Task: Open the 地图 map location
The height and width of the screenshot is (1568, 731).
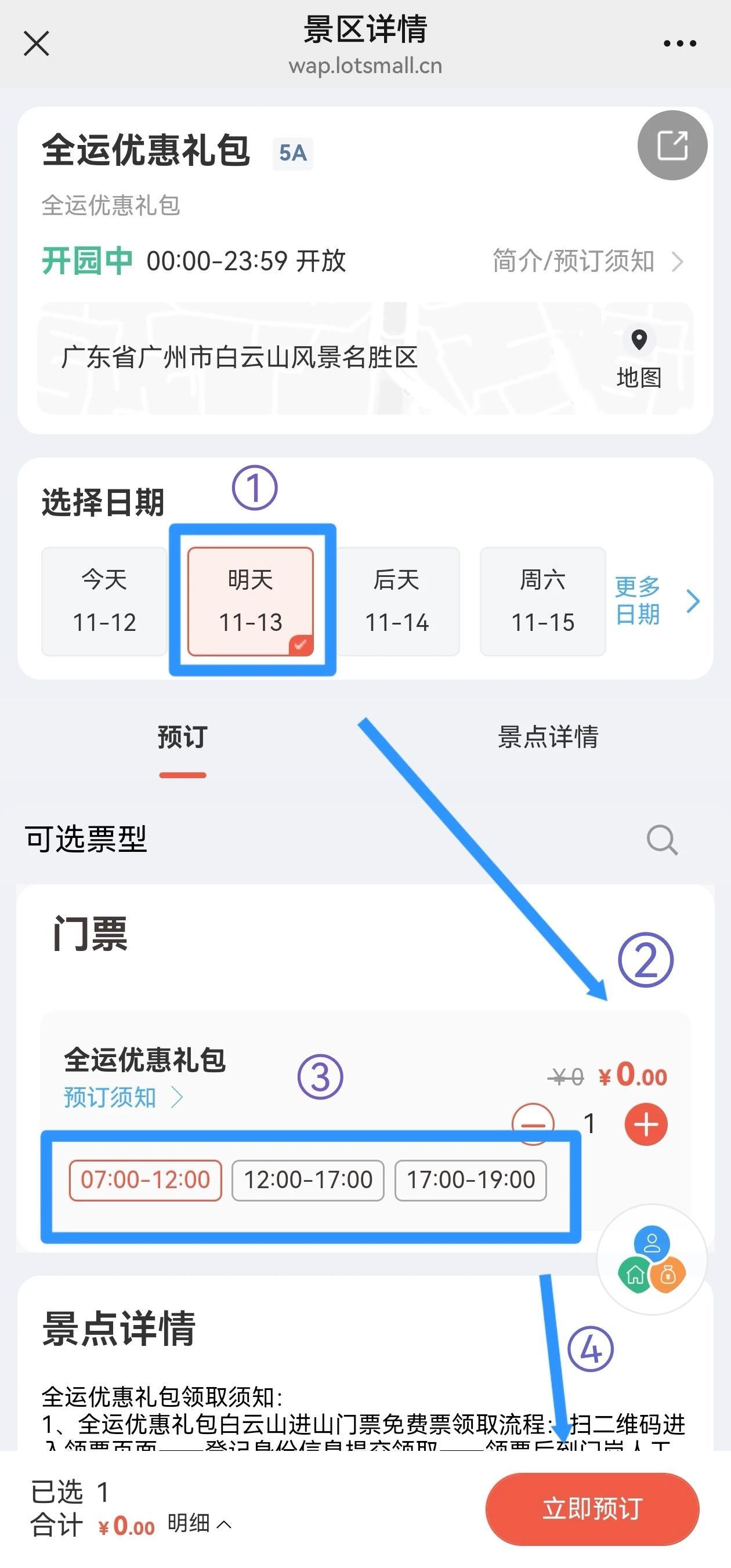Action: click(x=638, y=359)
